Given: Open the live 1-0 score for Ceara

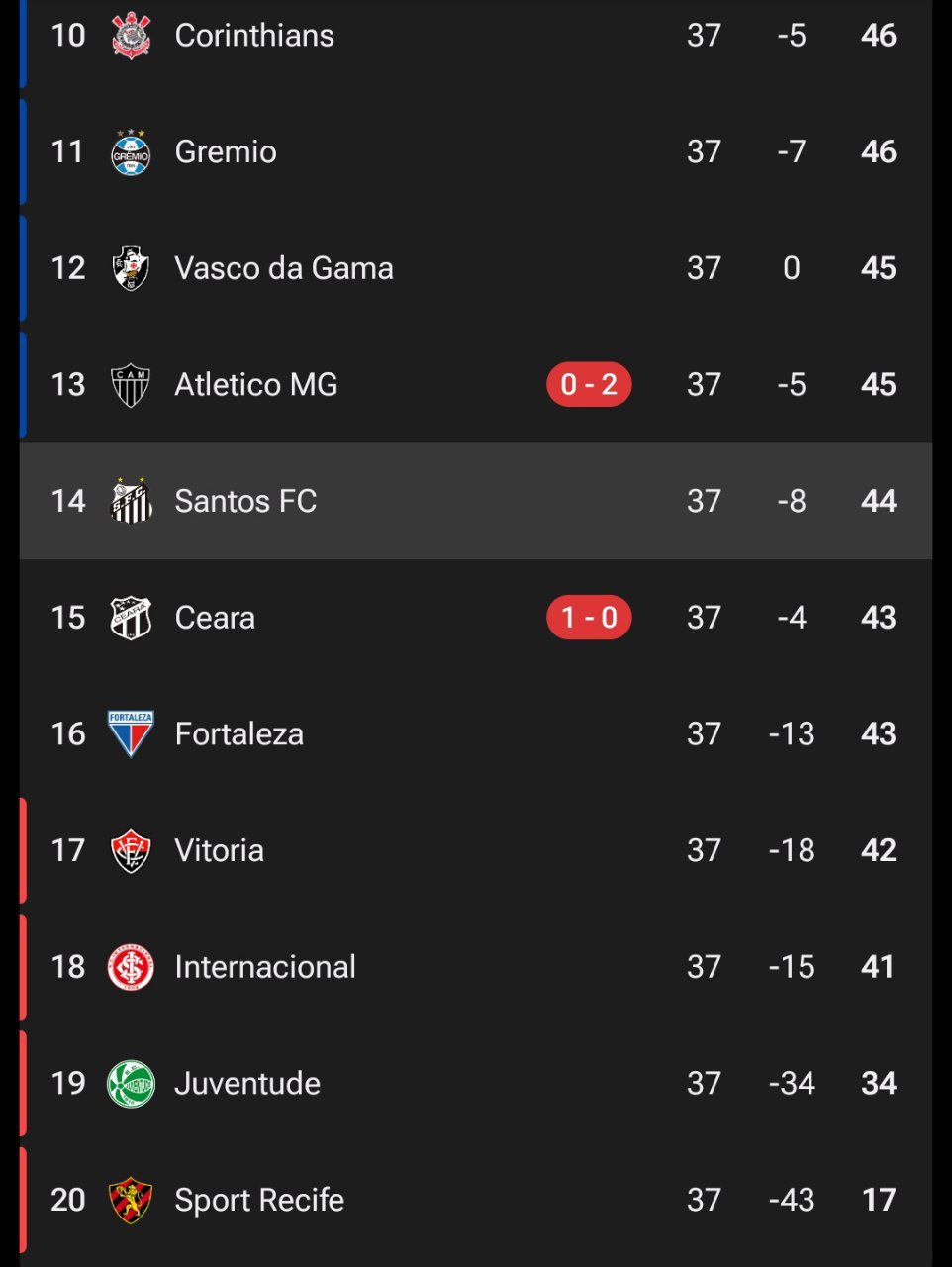Looking at the screenshot, I should click(589, 617).
